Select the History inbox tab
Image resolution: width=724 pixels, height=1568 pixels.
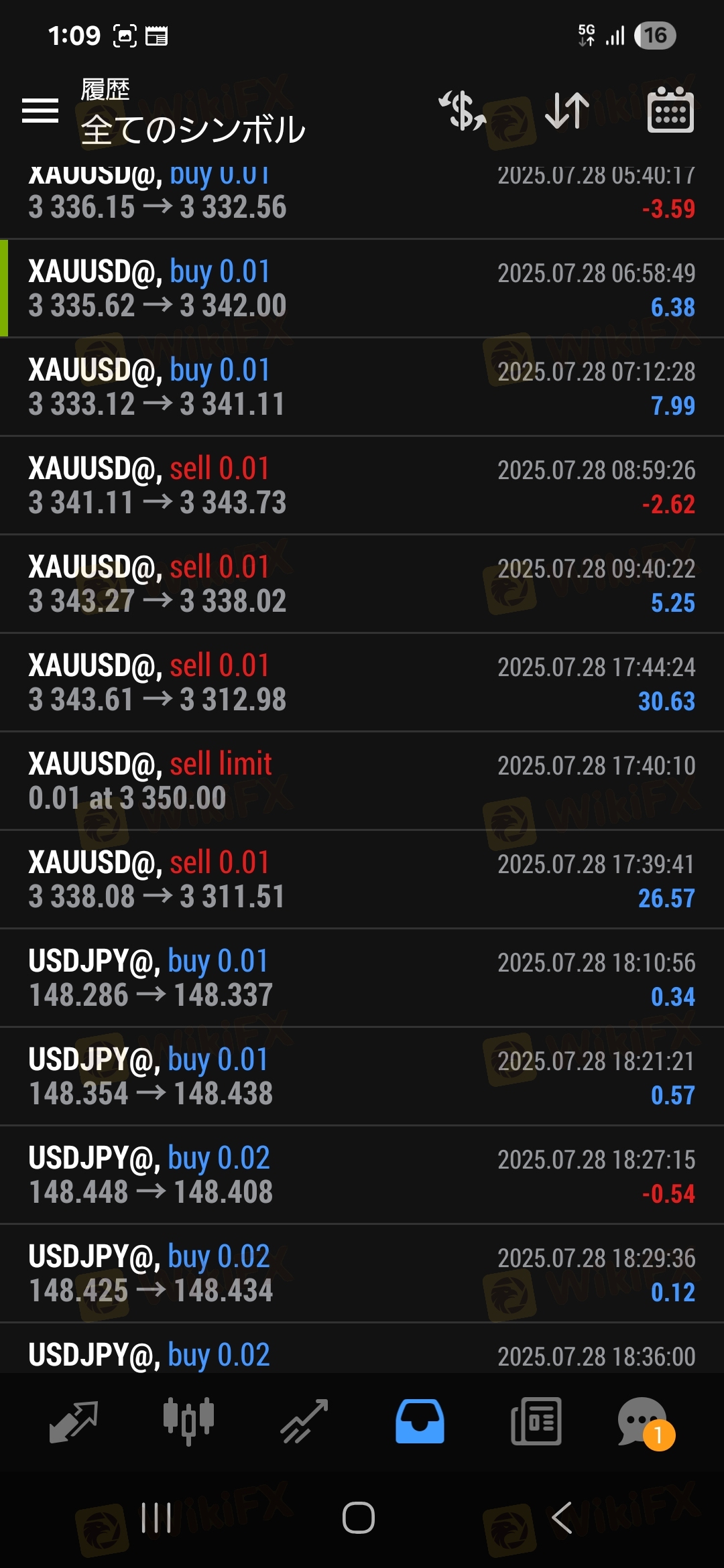pos(420,1421)
